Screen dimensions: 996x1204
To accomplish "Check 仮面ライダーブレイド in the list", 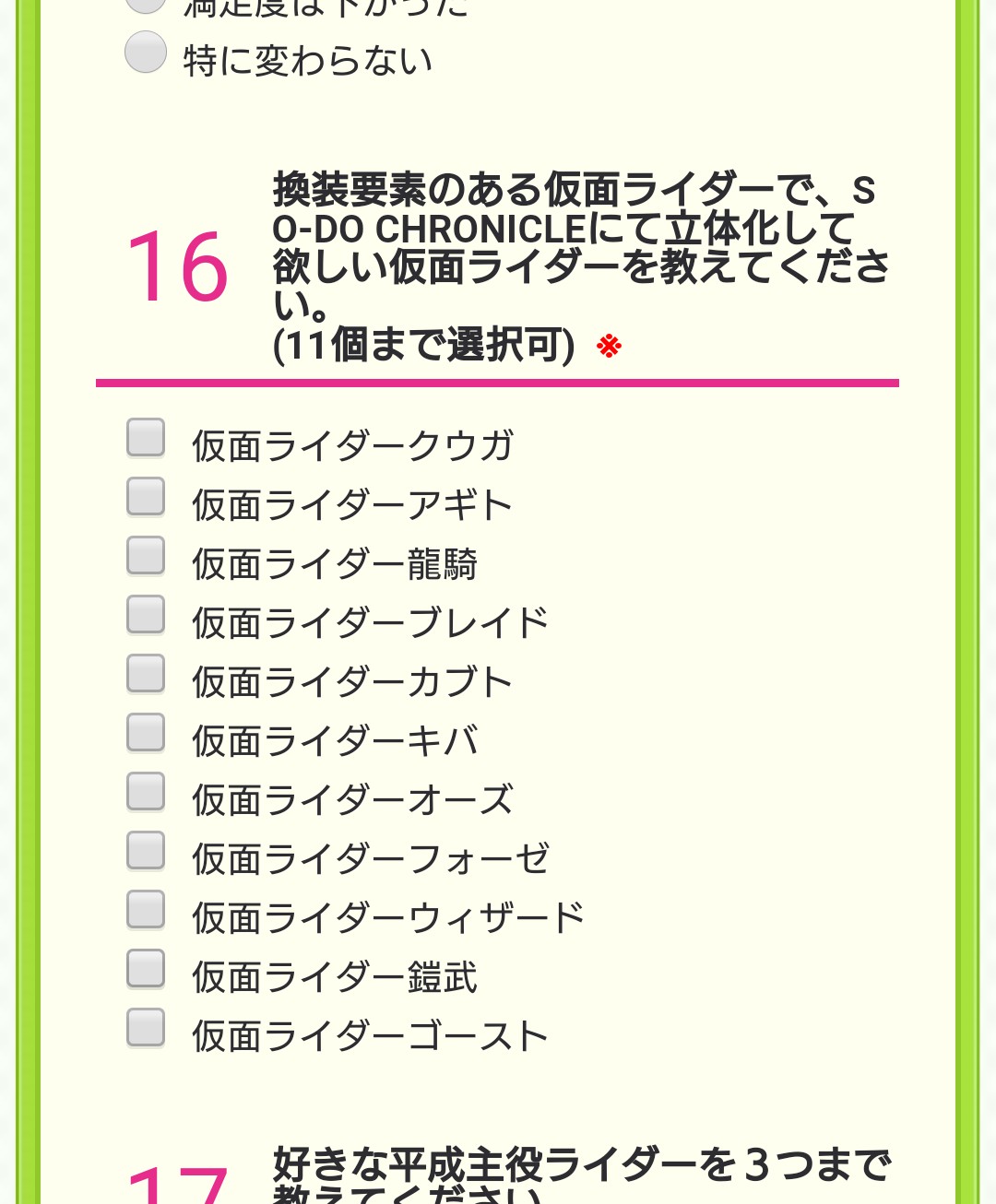I will (x=146, y=615).
